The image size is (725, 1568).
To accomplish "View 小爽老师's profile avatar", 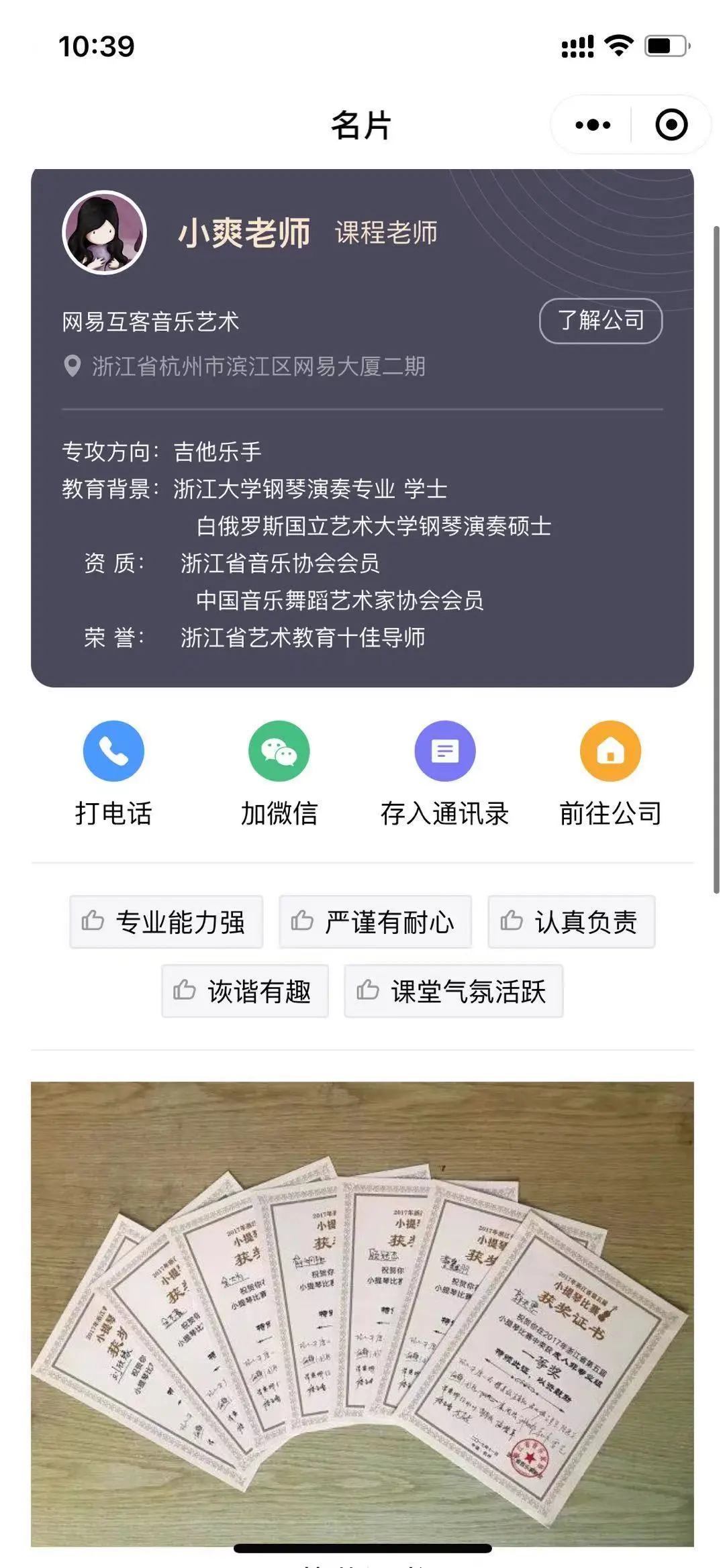I will (104, 233).
